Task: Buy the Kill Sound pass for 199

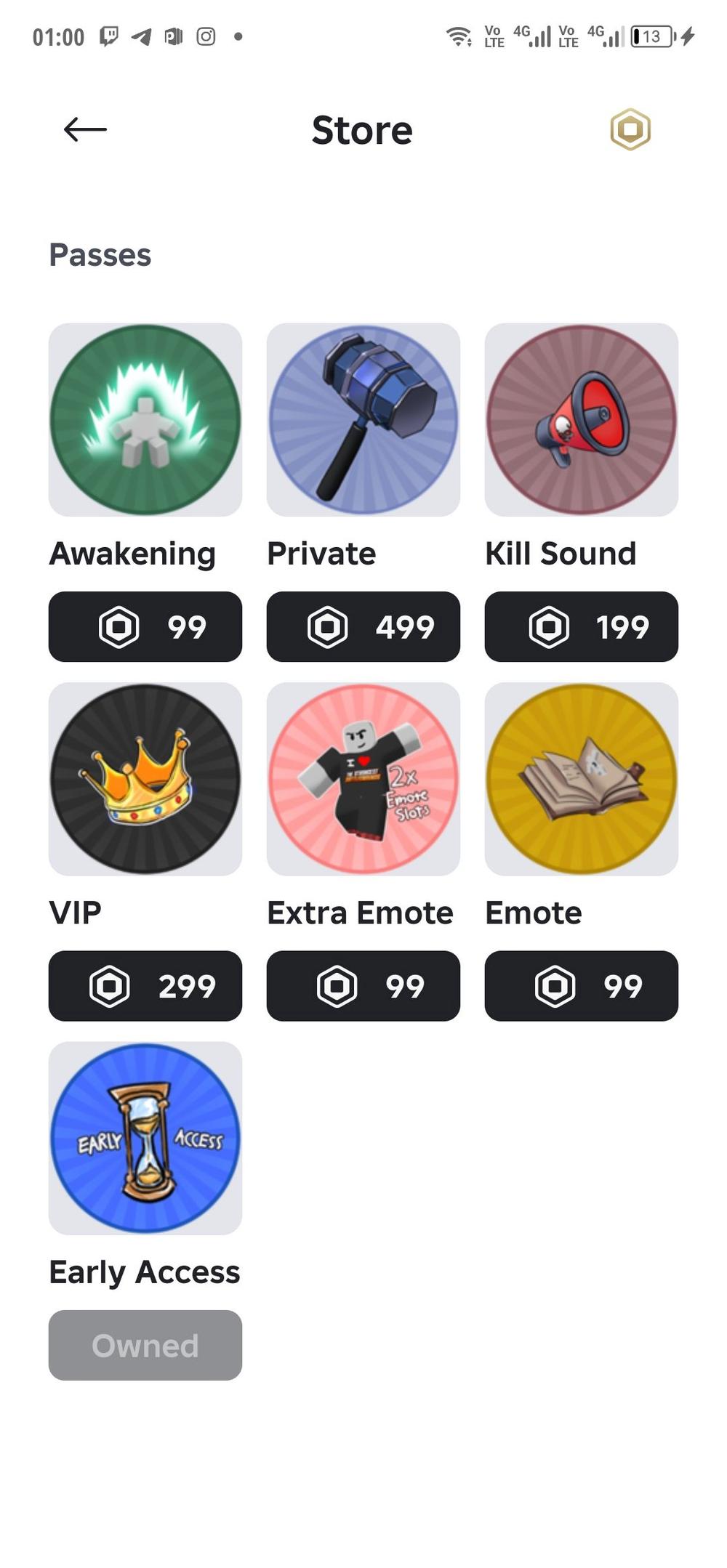Action: click(582, 626)
